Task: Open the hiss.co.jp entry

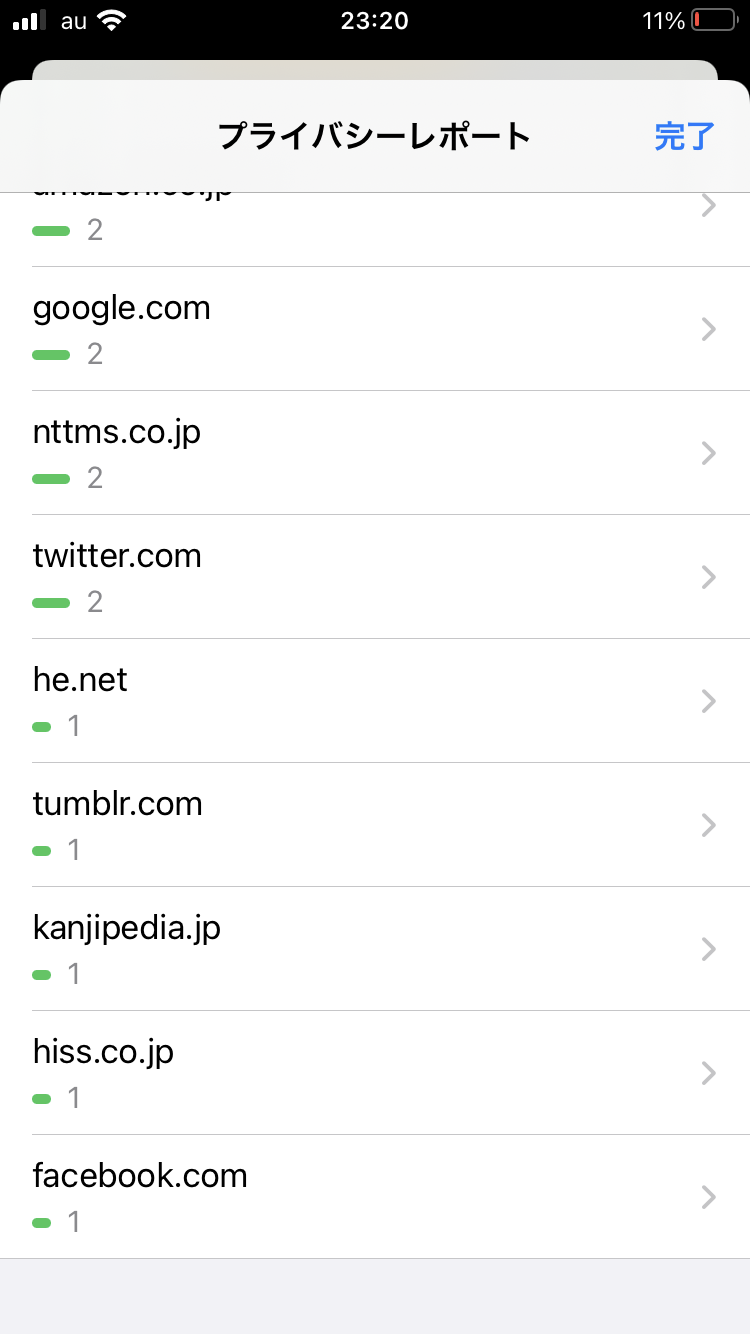Action: [375, 1073]
